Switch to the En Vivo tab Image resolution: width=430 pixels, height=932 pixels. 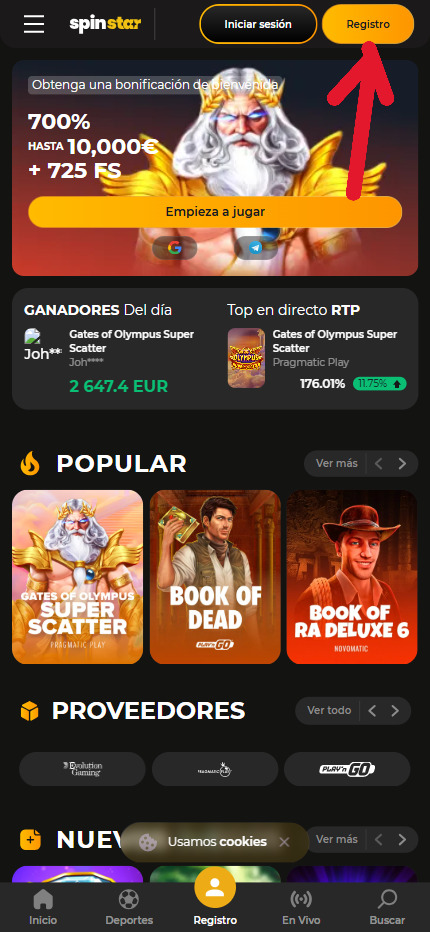pos(300,908)
